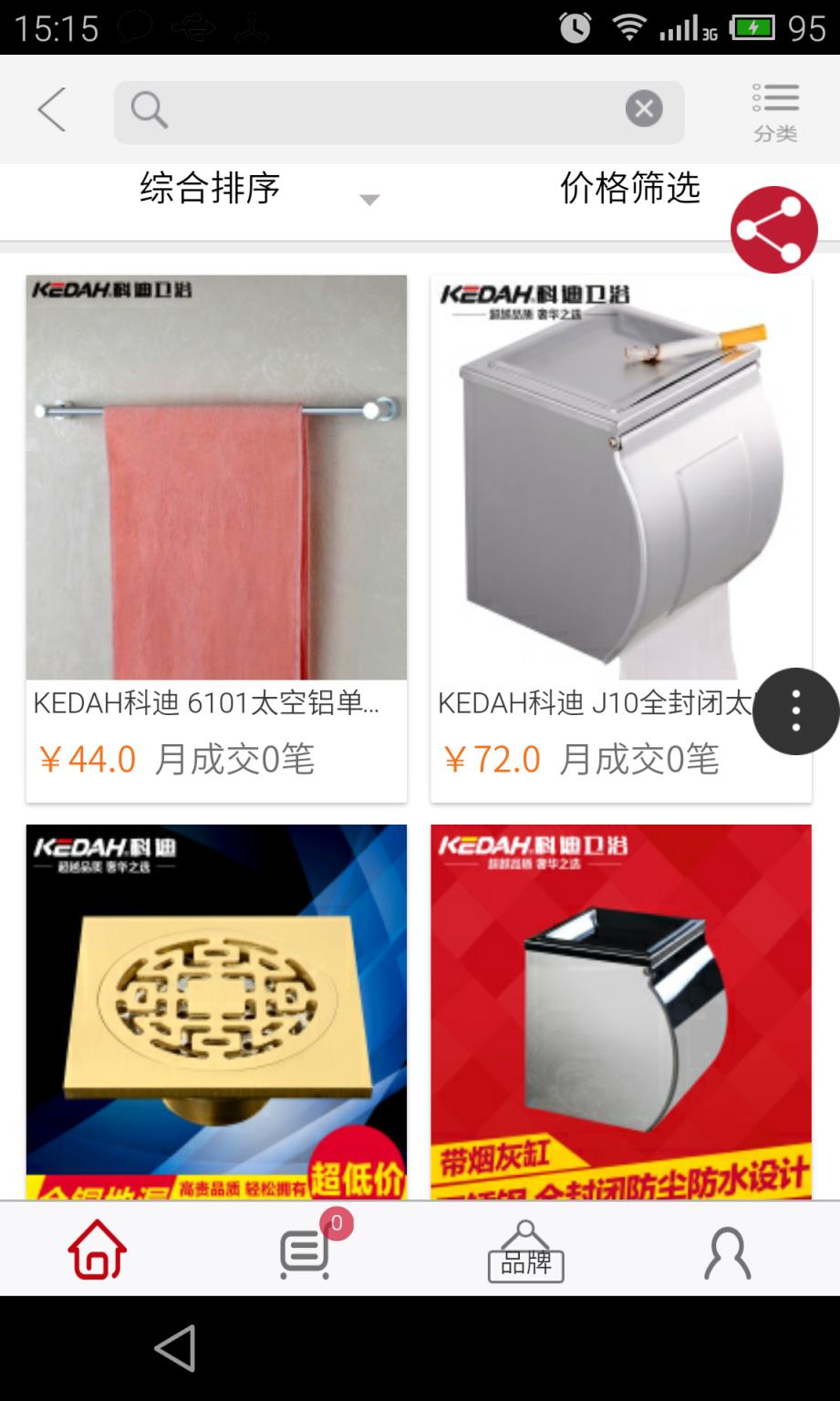Clear the search field with the X
The image size is (840, 1401).
(x=643, y=109)
